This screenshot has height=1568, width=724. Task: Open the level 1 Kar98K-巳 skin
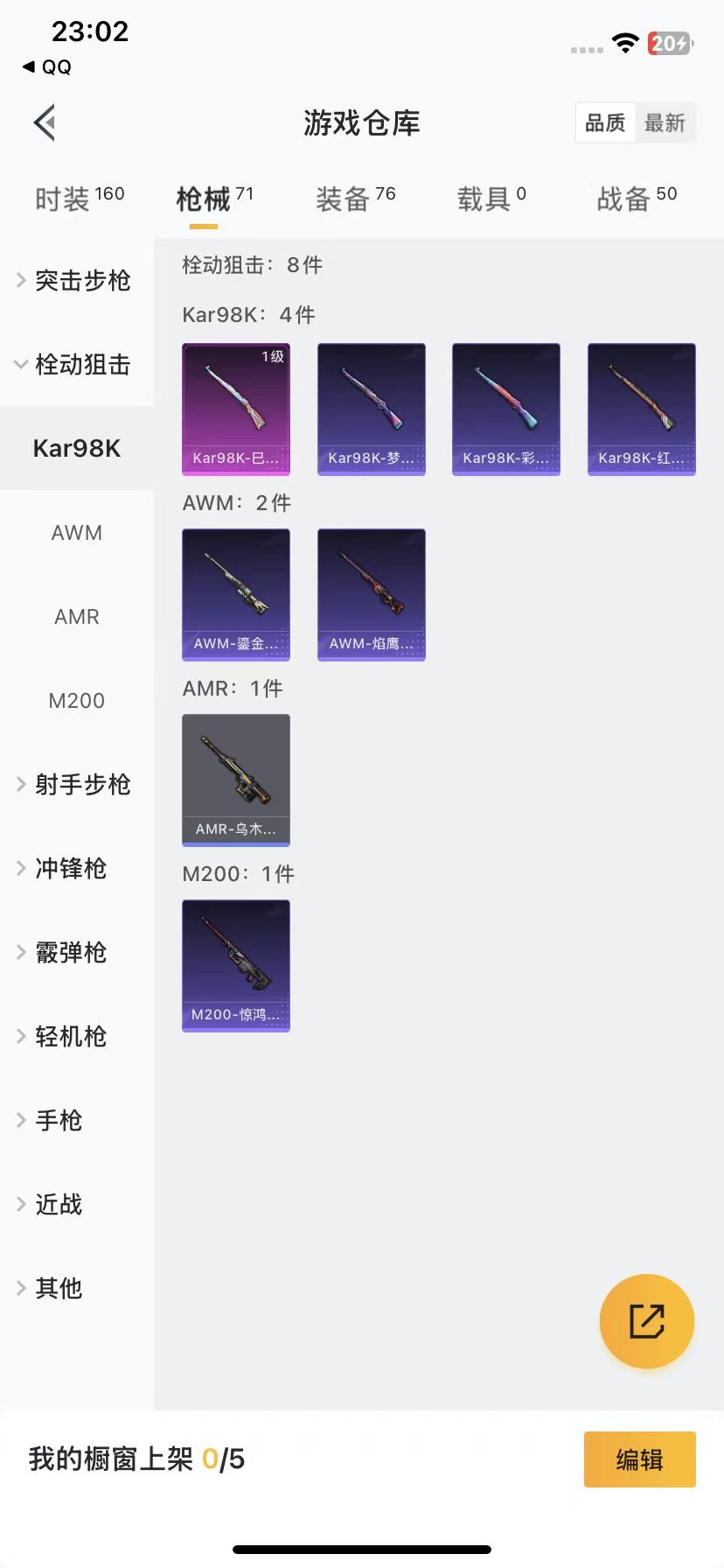pos(236,409)
